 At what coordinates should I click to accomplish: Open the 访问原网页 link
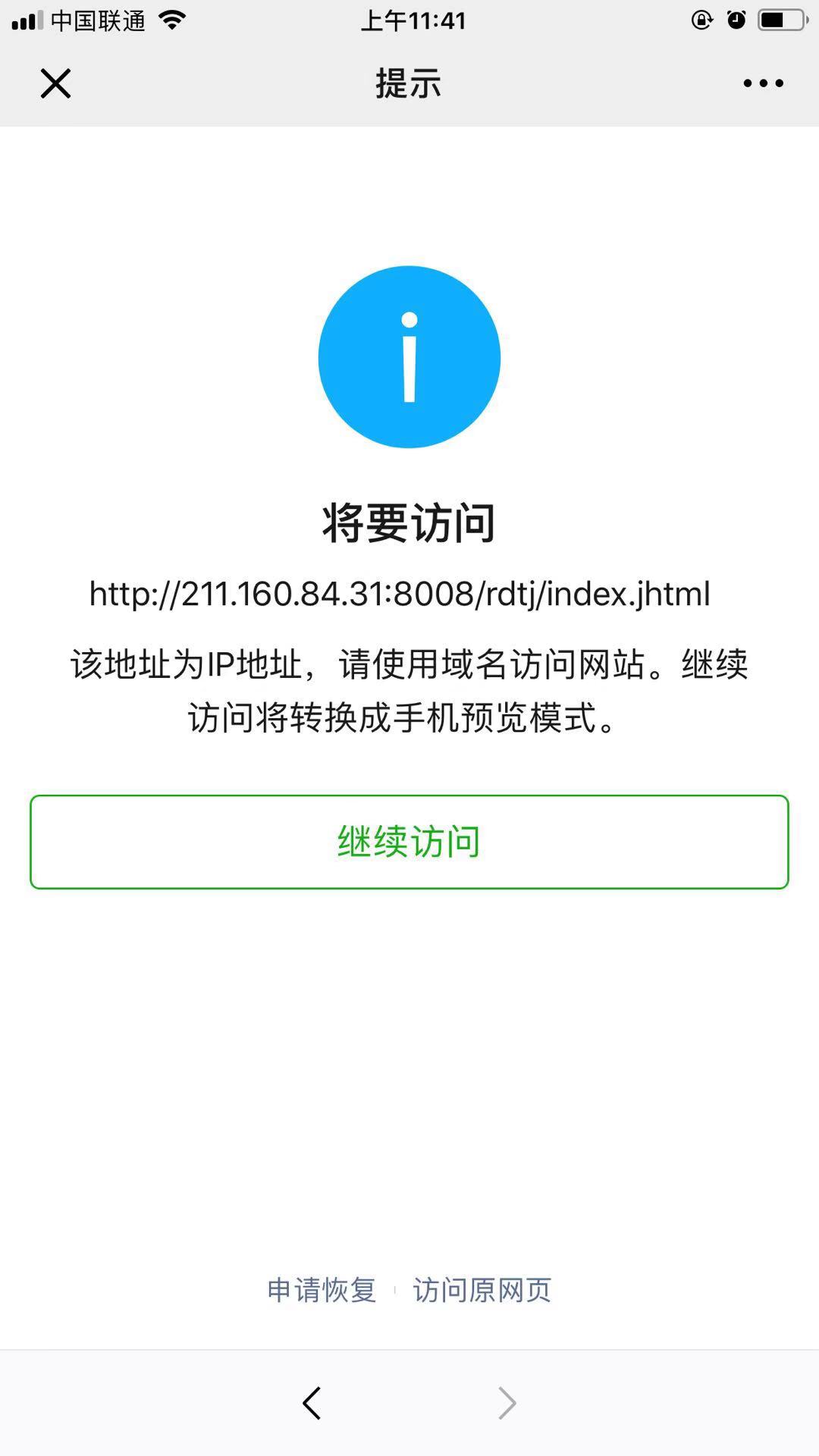[x=482, y=1290]
